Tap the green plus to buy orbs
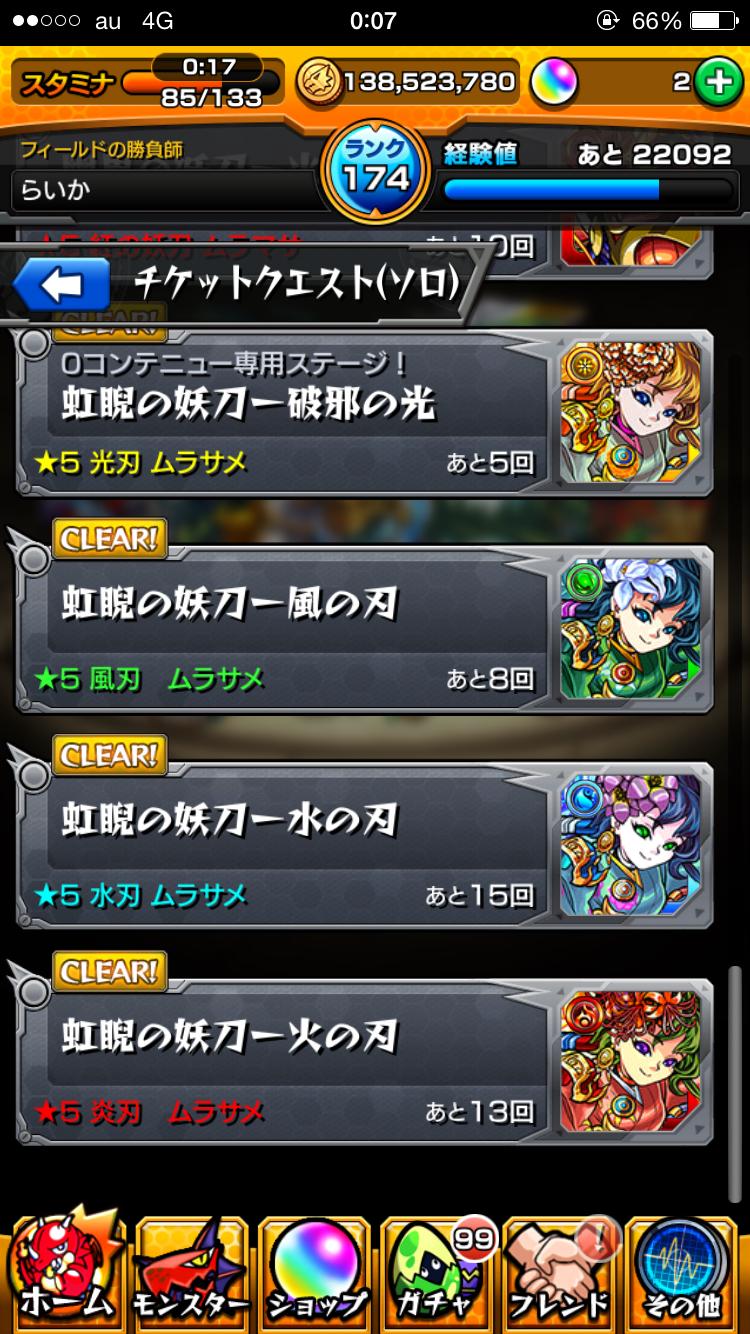The image size is (750, 1334). [x=716, y=82]
